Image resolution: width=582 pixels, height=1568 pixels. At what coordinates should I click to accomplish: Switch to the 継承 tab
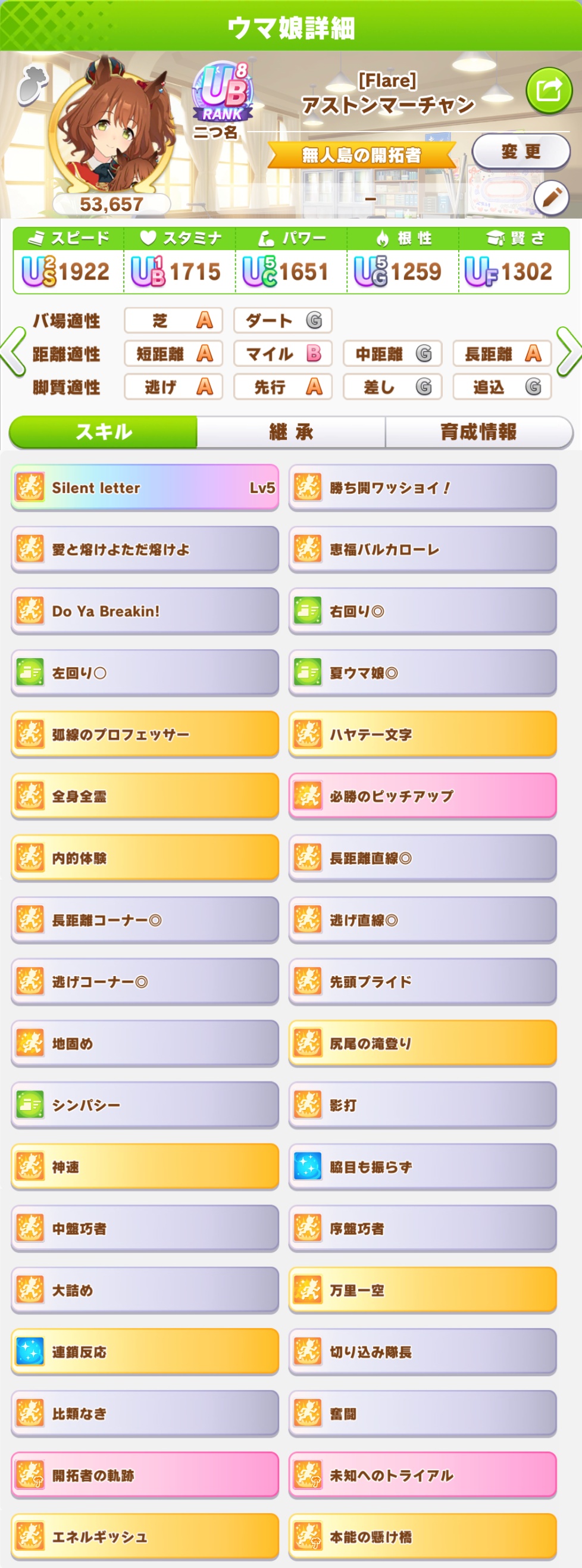click(x=290, y=432)
